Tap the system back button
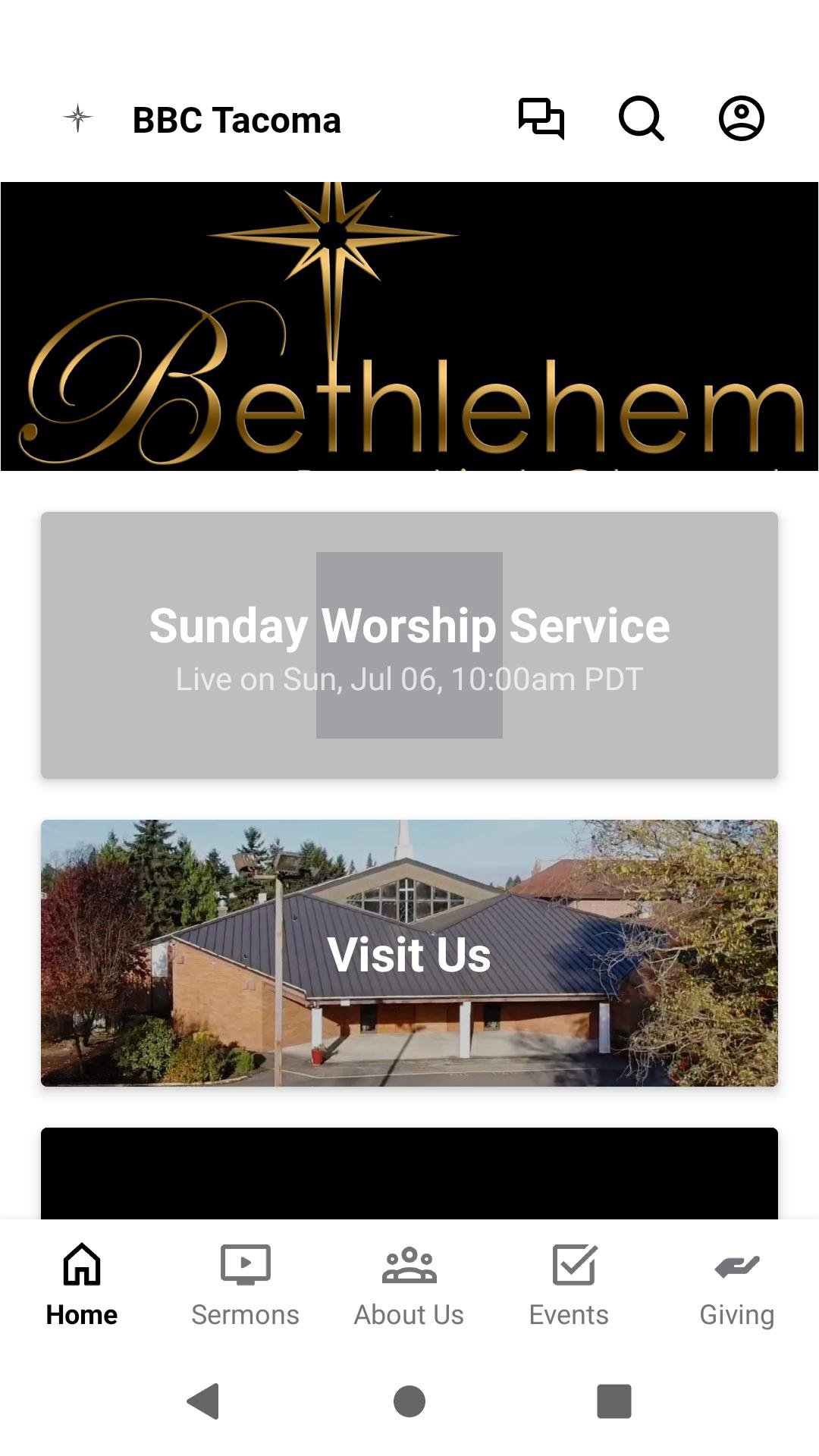The height and width of the screenshot is (1456, 819). pos(203,1401)
